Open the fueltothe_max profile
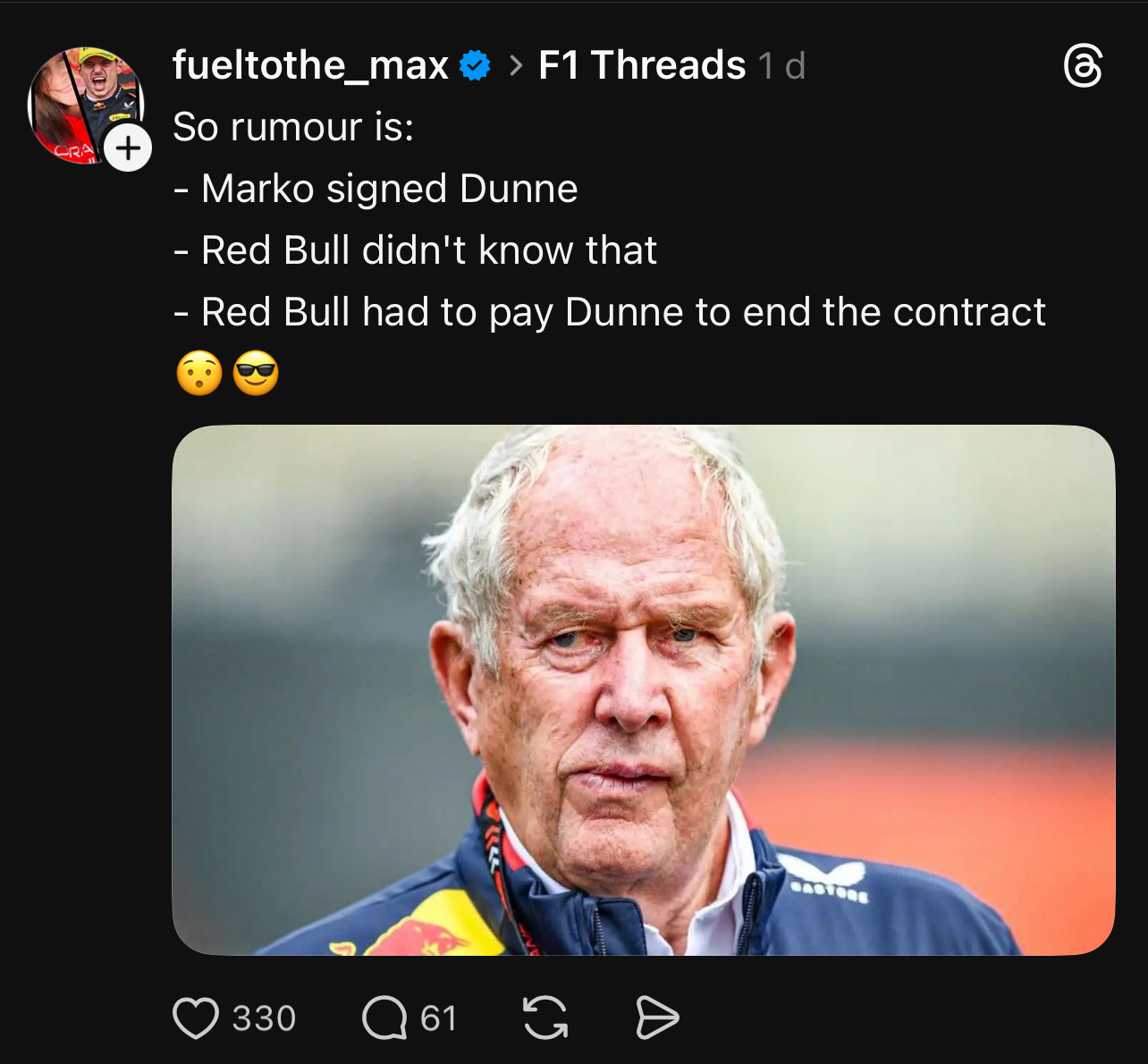Screen dimensions: 1148x1064 coord(309,65)
